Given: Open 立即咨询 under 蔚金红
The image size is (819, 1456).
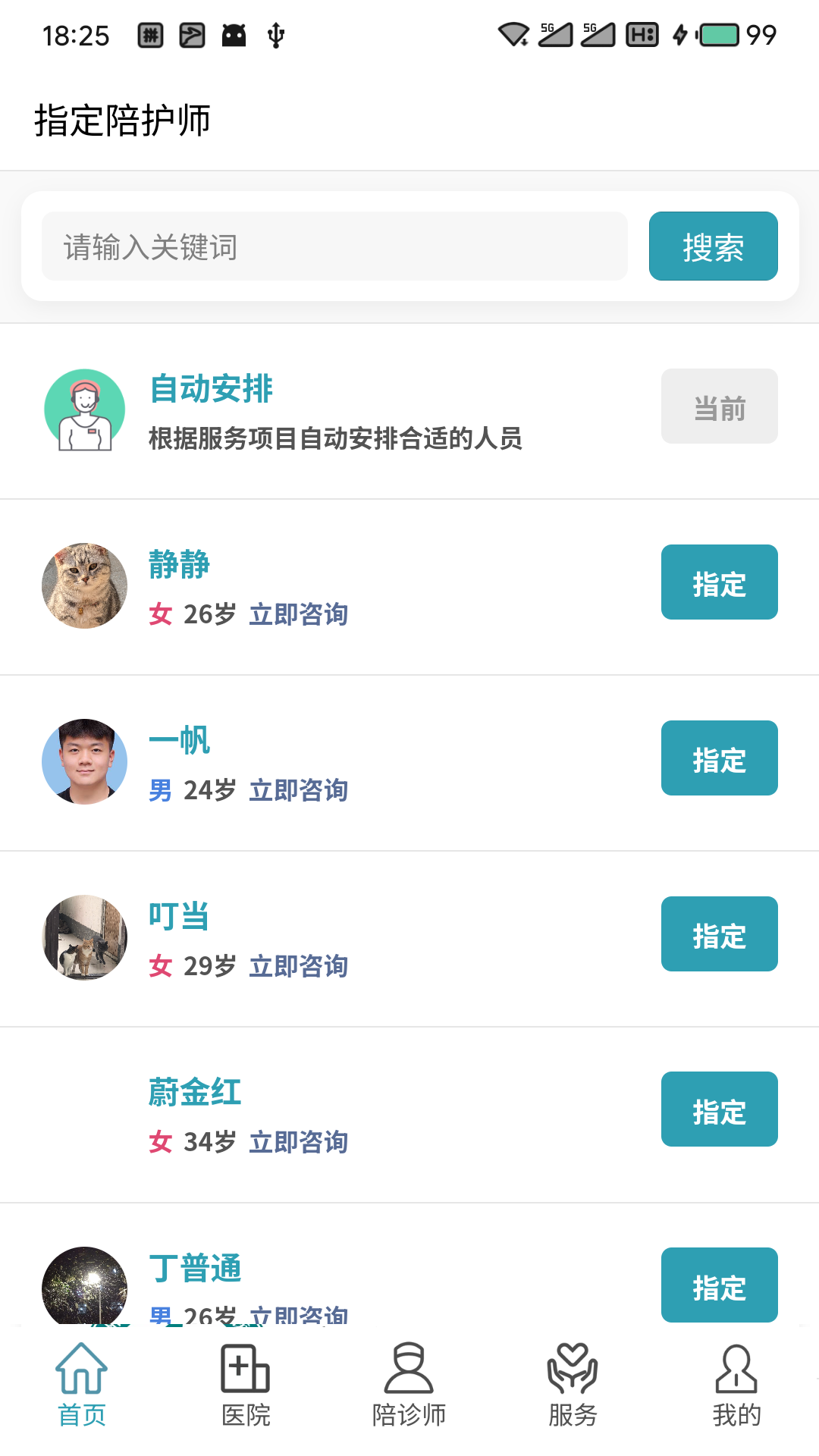Looking at the screenshot, I should point(300,1143).
